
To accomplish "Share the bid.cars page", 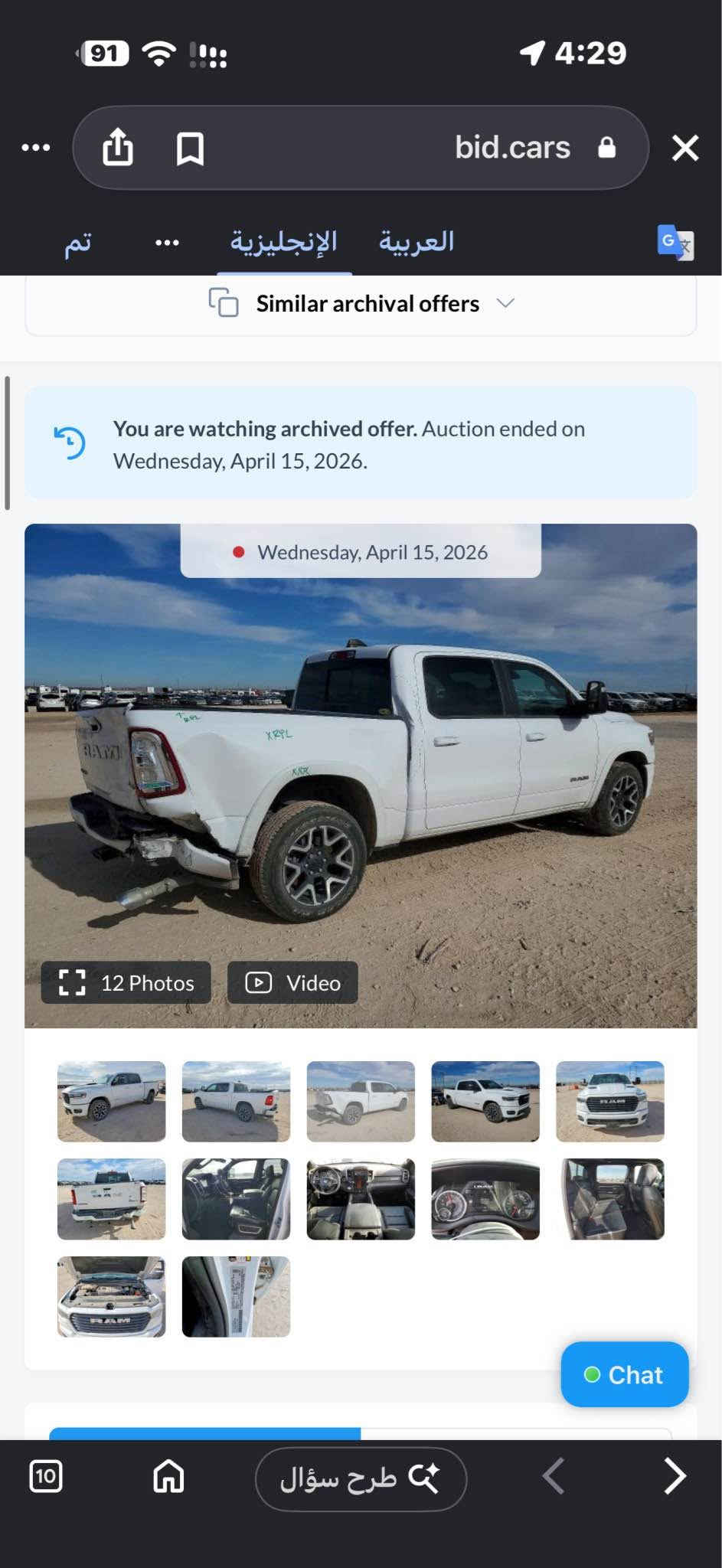I will [x=118, y=147].
